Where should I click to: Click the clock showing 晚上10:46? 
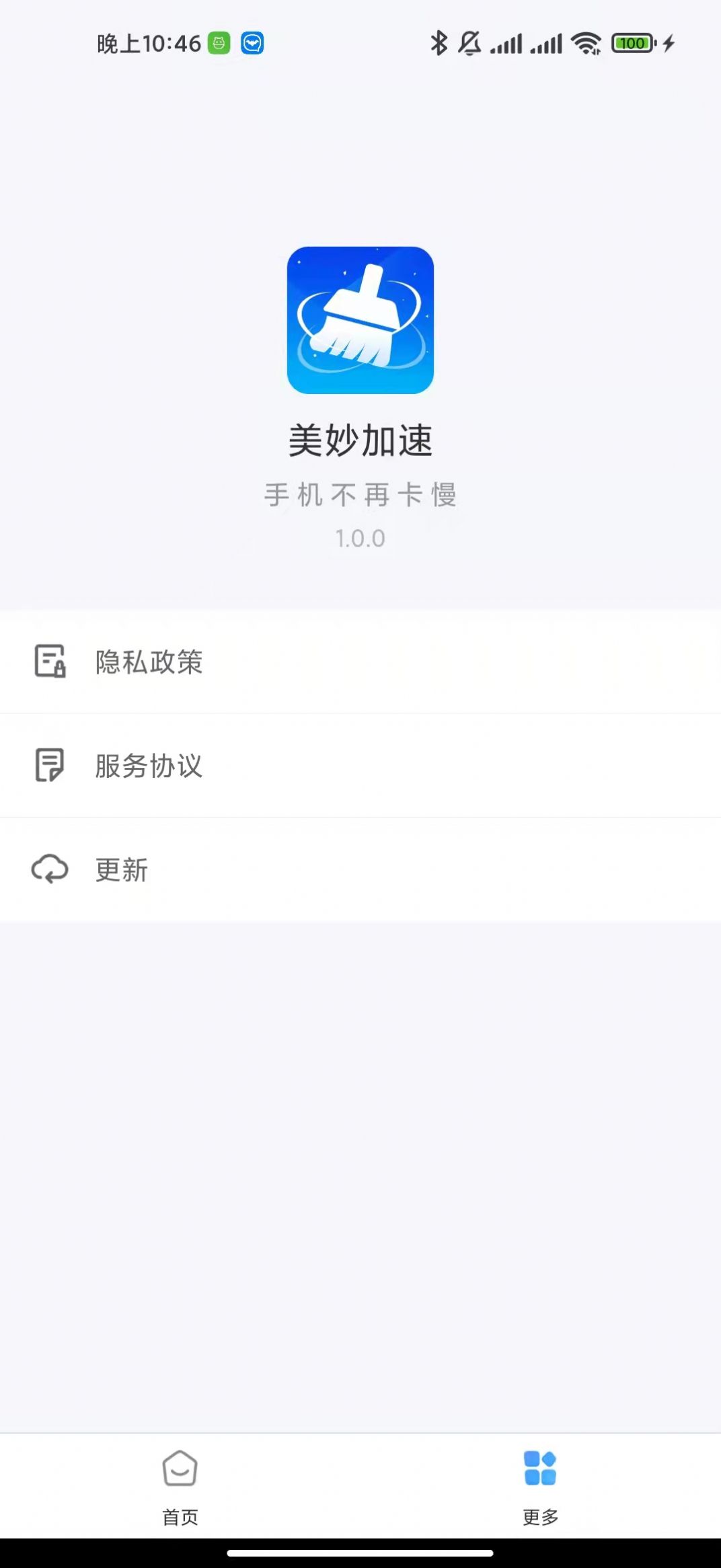(x=147, y=42)
